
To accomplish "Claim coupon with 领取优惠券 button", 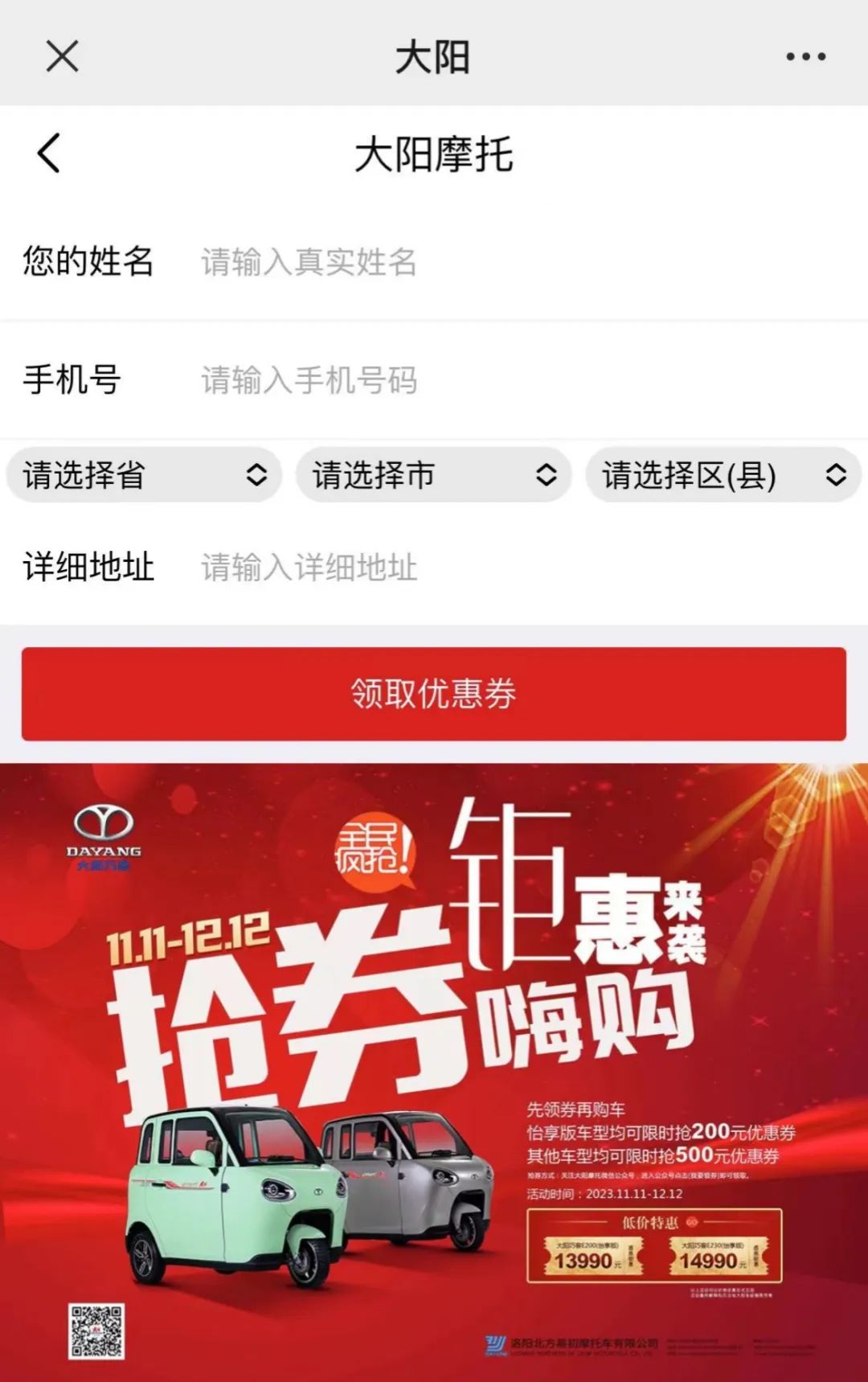I will pyautogui.click(x=434, y=694).
